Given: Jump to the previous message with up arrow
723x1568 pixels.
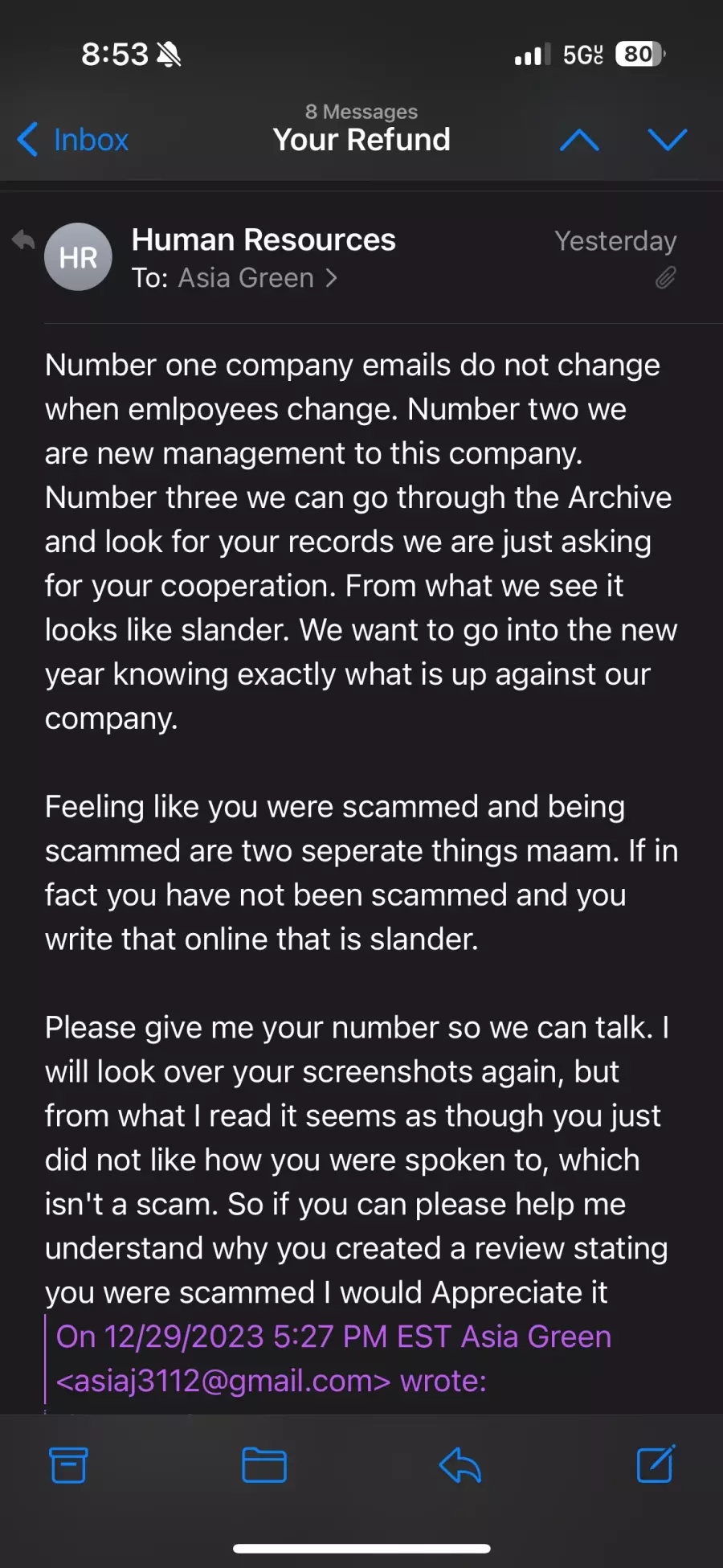Looking at the screenshot, I should tap(579, 141).
